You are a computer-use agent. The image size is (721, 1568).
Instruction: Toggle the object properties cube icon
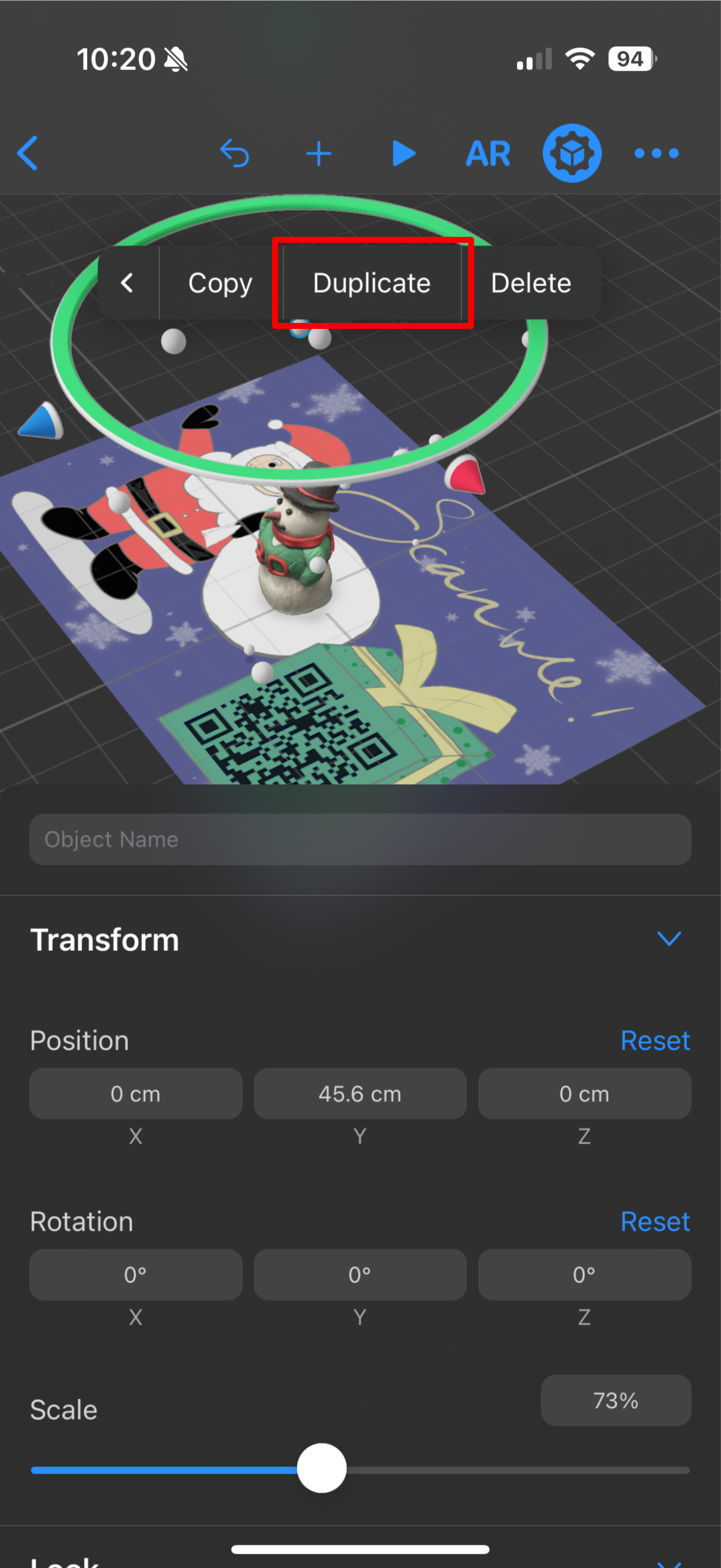pyautogui.click(x=572, y=152)
